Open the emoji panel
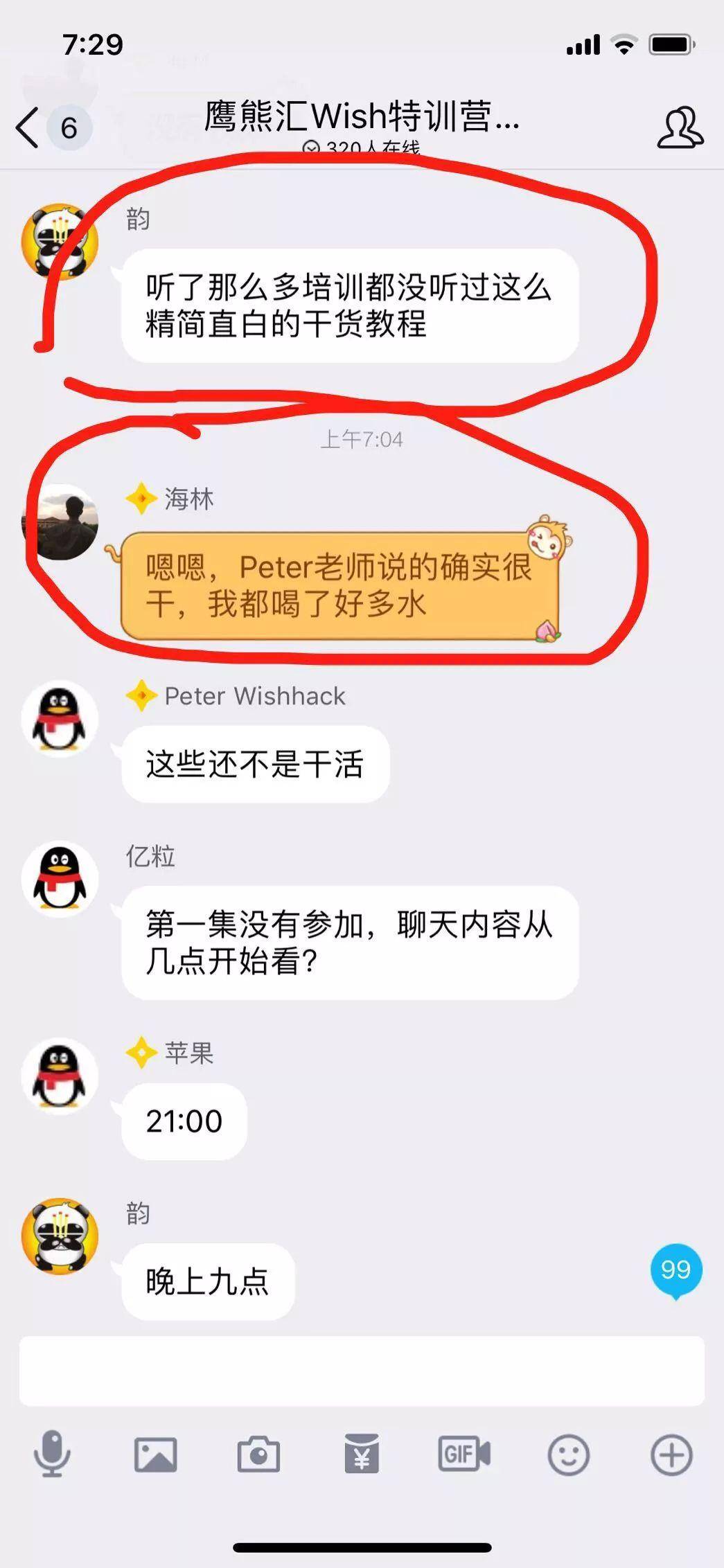The image size is (724, 1568). click(x=568, y=1454)
